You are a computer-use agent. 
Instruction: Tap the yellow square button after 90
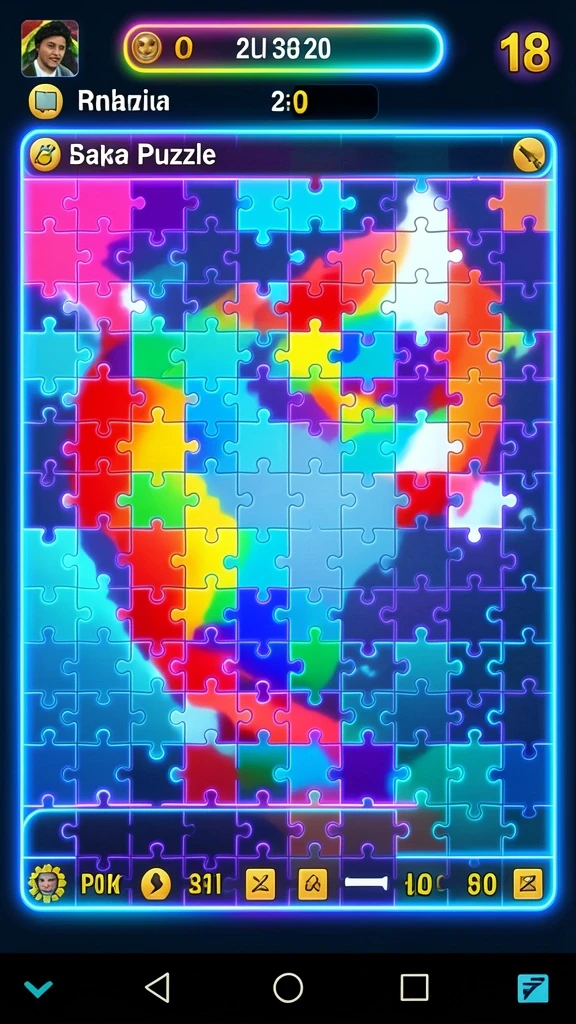click(x=528, y=885)
